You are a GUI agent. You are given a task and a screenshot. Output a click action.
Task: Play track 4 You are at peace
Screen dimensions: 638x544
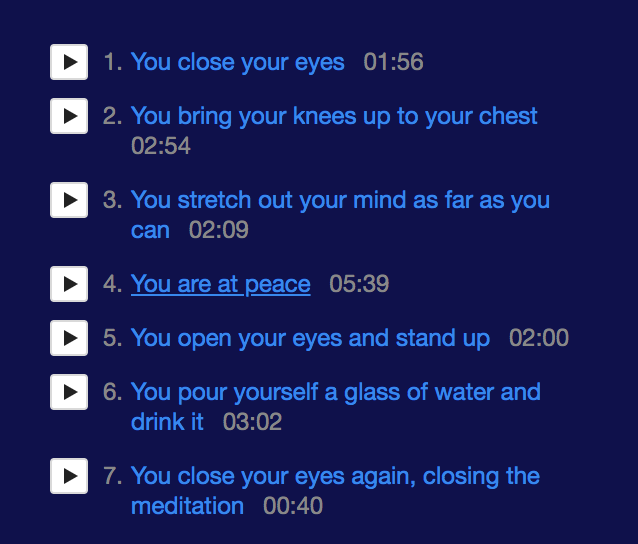[x=69, y=284]
